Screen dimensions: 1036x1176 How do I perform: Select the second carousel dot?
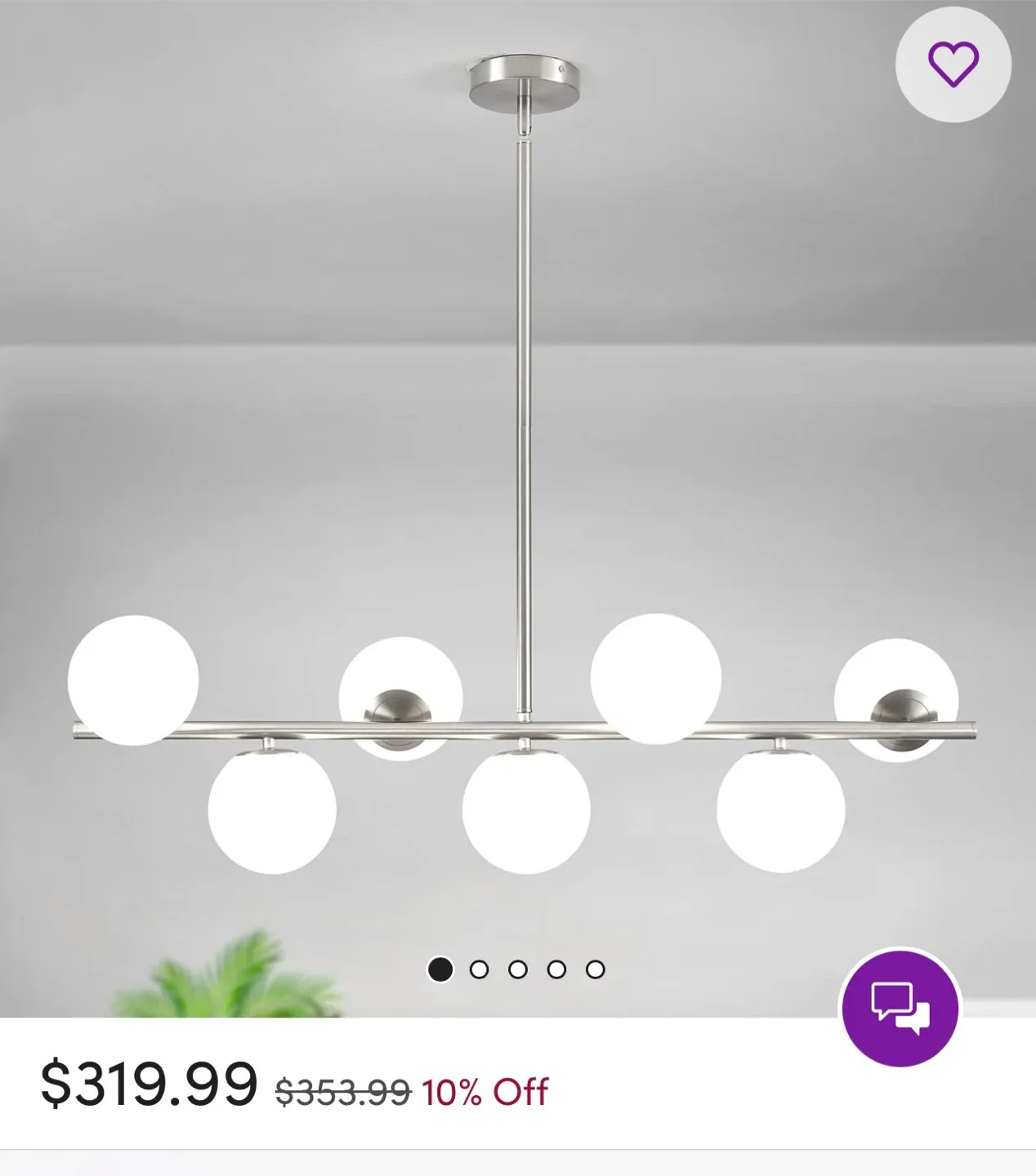click(x=480, y=970)
